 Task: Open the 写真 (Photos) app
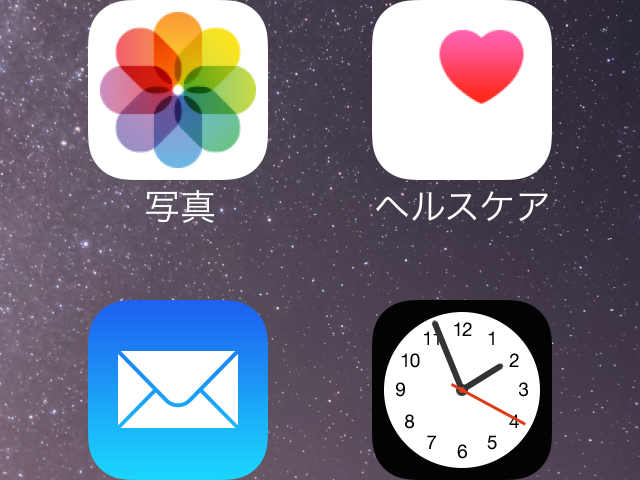[x=178, y=90]
